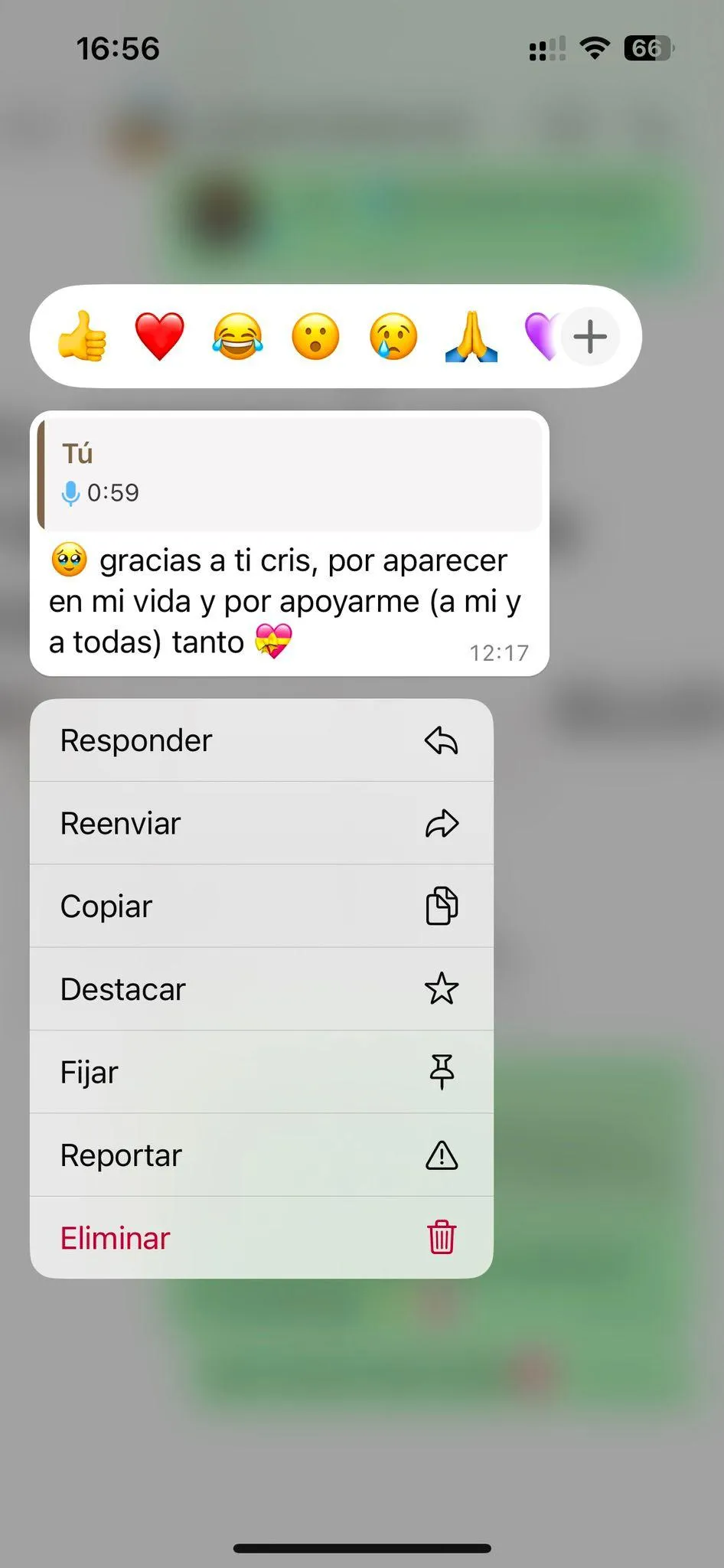The height and width of the screenshot is (1568, 724).
Task: Copy the message text with Copiar
Action: [262, 906]
